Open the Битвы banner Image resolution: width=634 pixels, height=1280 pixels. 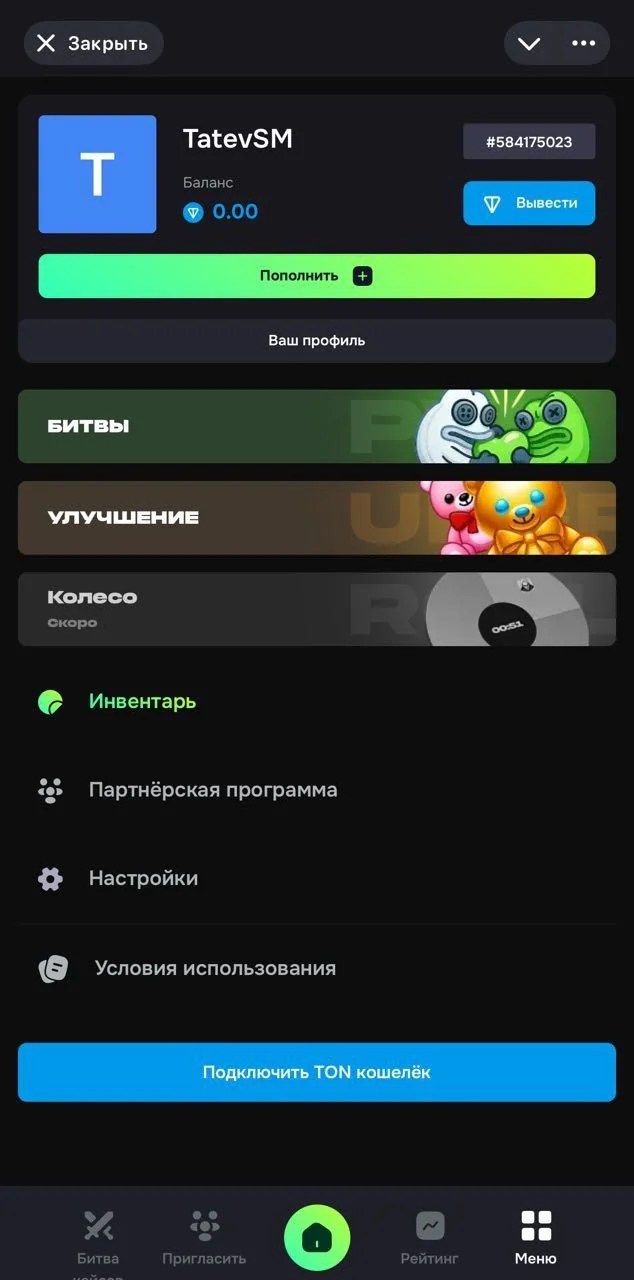(317, 426)
